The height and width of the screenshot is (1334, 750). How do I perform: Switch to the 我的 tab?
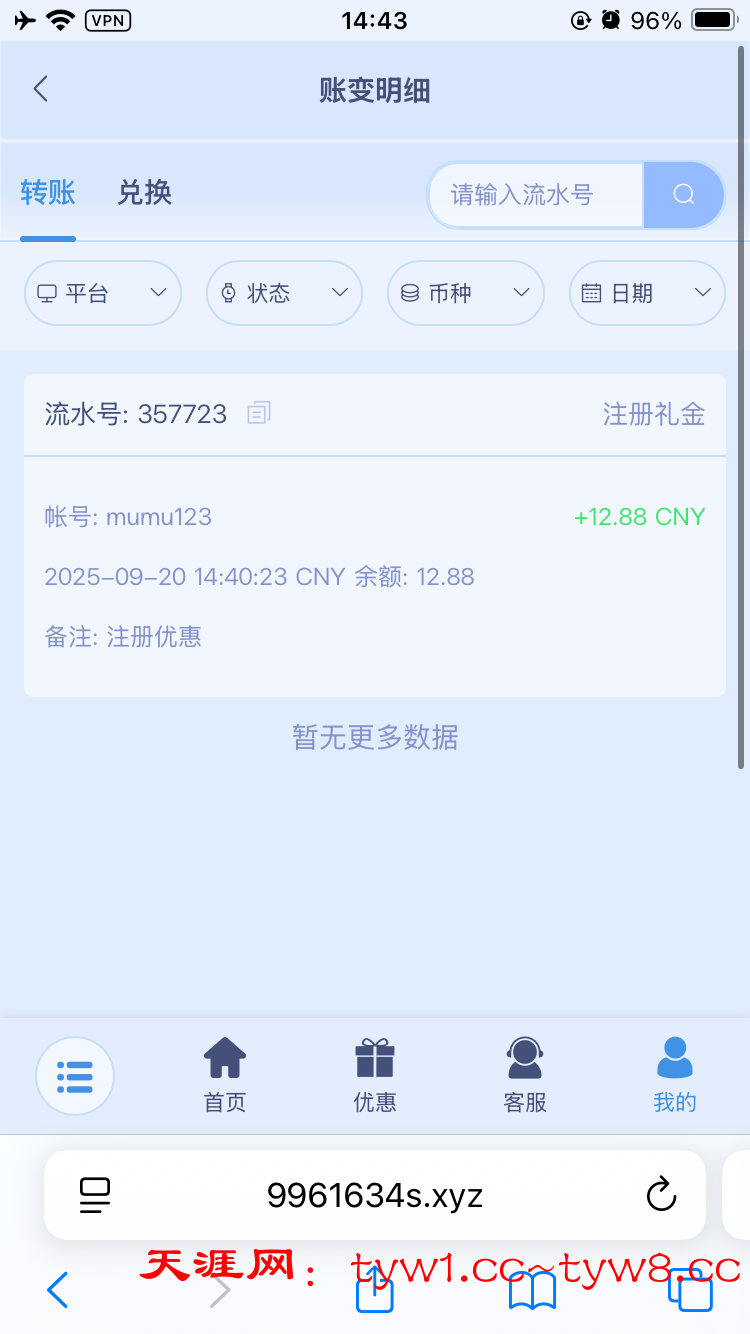[x=675, y=1076]
